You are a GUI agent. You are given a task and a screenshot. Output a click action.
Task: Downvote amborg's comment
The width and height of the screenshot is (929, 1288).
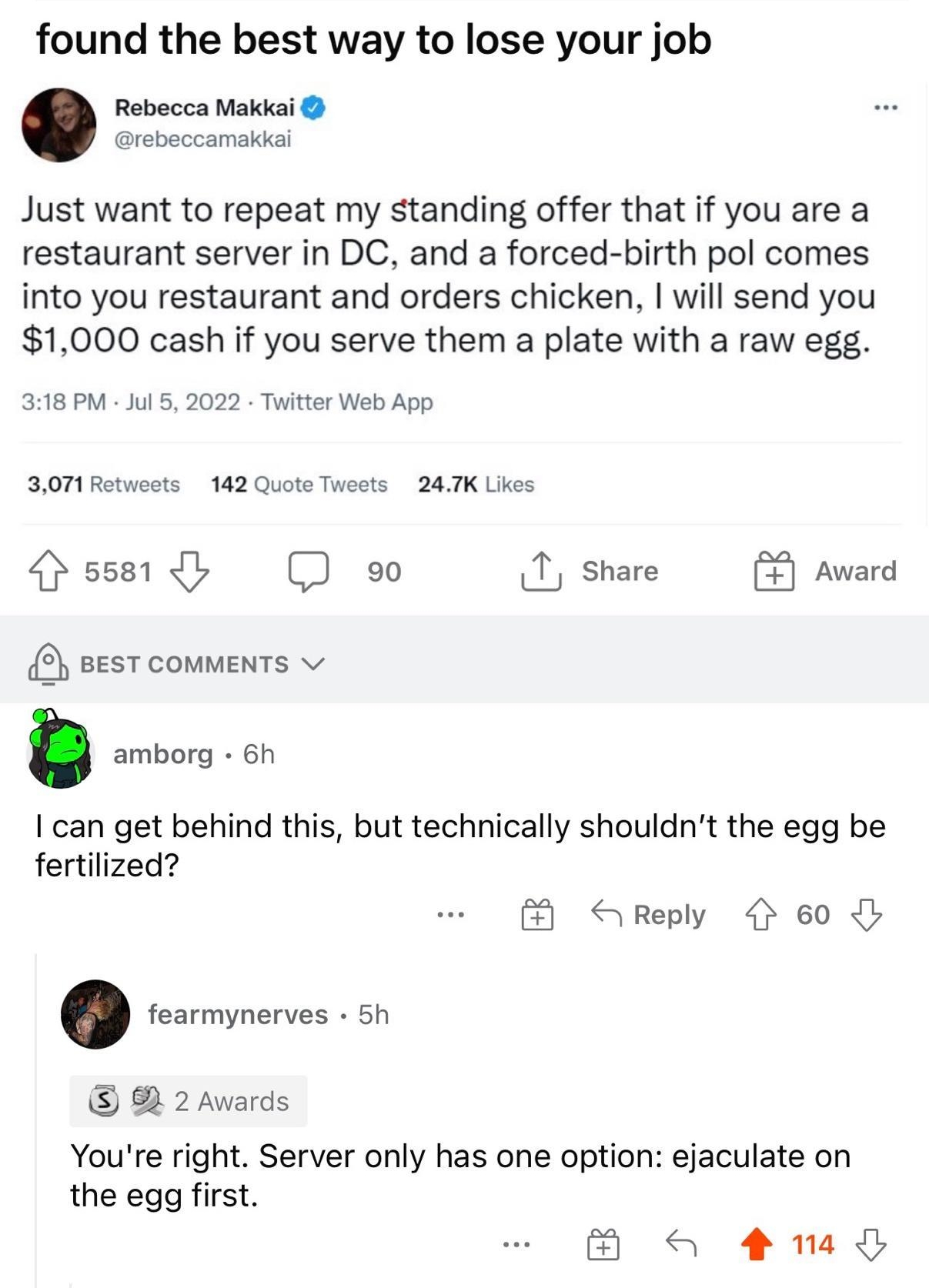click(x=871, y=916)
